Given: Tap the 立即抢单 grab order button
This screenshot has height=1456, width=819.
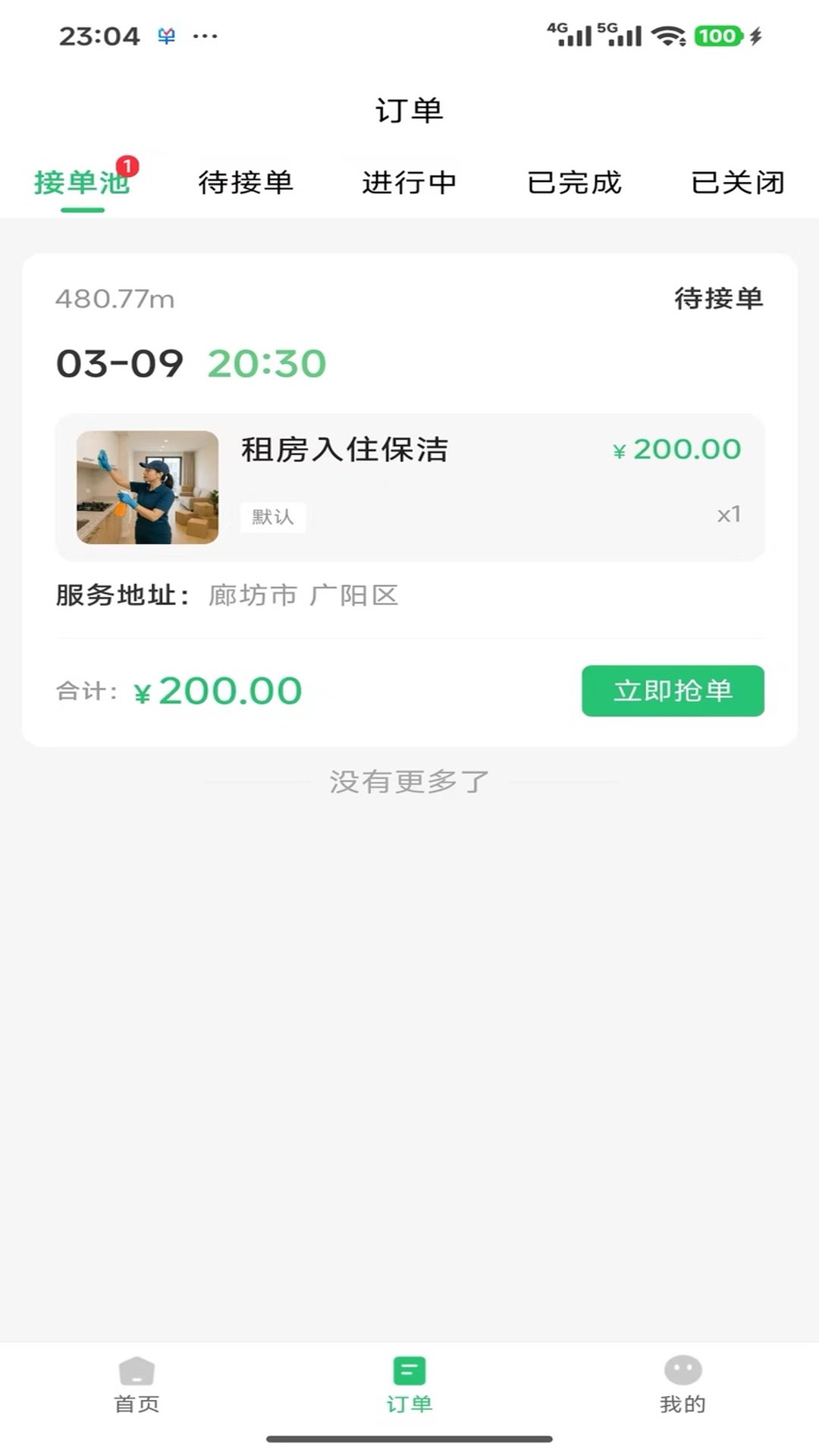Looking at the screenshot, I should click(673, 690).
